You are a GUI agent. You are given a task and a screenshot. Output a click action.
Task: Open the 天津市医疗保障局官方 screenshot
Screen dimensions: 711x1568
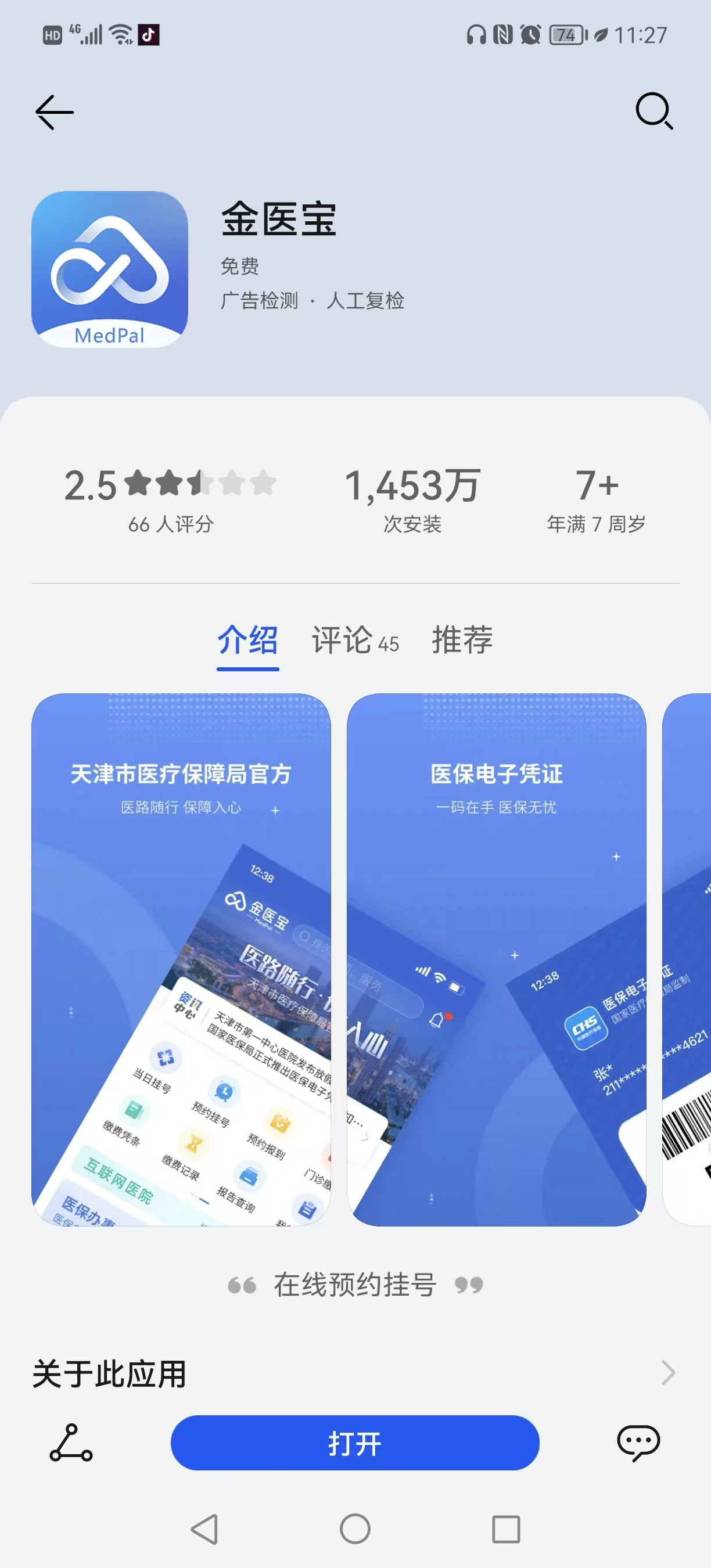181,959
